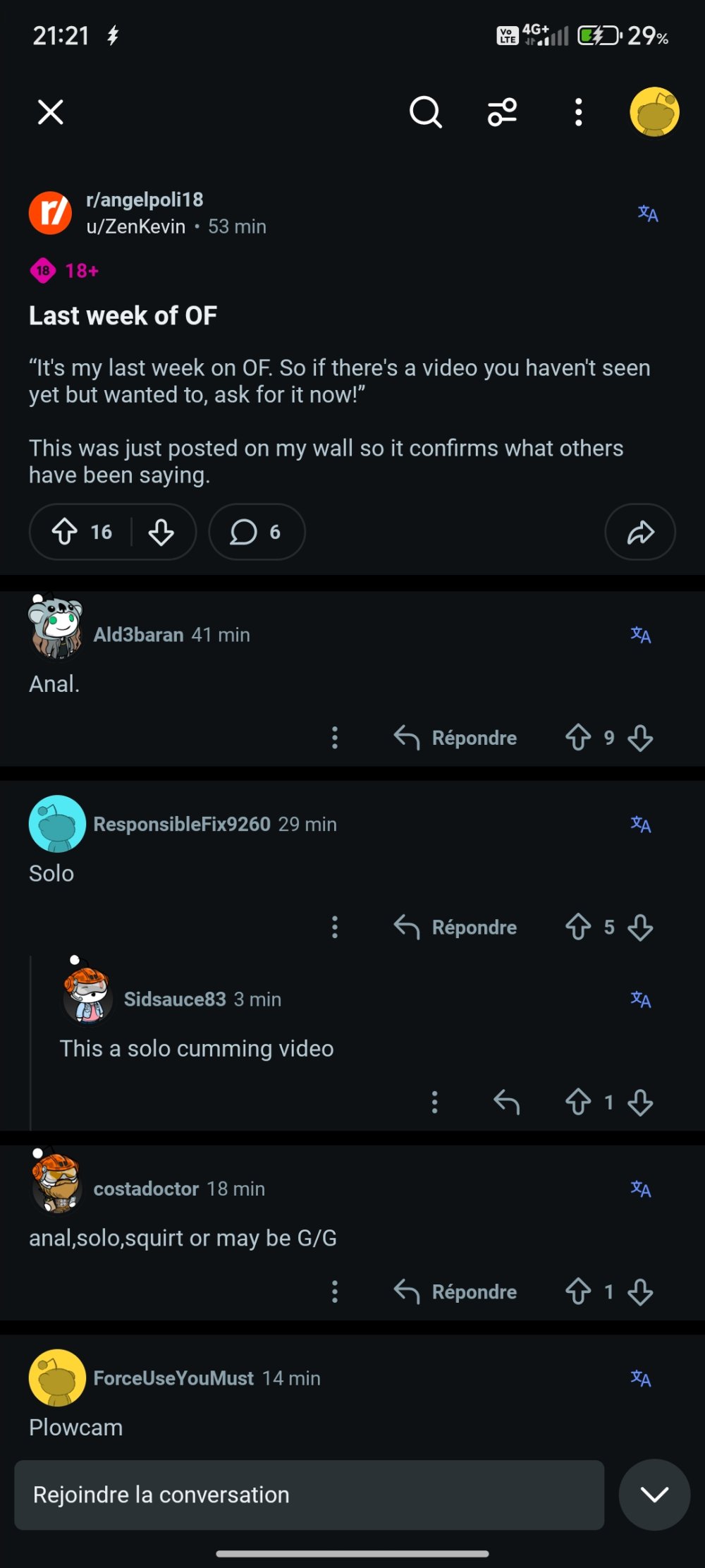The height and width of the screenshot is (1568, 705).
Task: Translate the post by u/ZenKevin
Action: pos(647,213)
